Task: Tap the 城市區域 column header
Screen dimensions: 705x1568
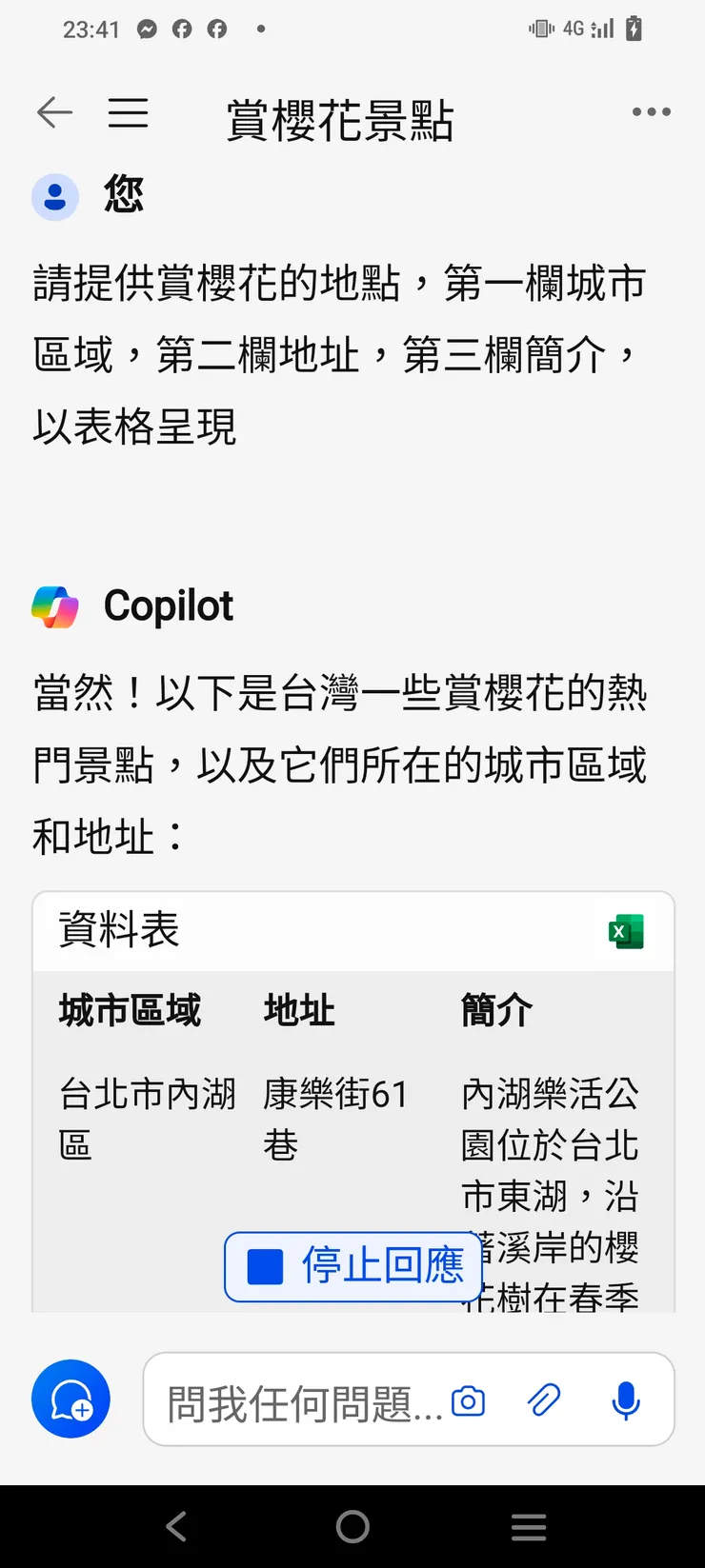Action: click(x=130, y=1011)
